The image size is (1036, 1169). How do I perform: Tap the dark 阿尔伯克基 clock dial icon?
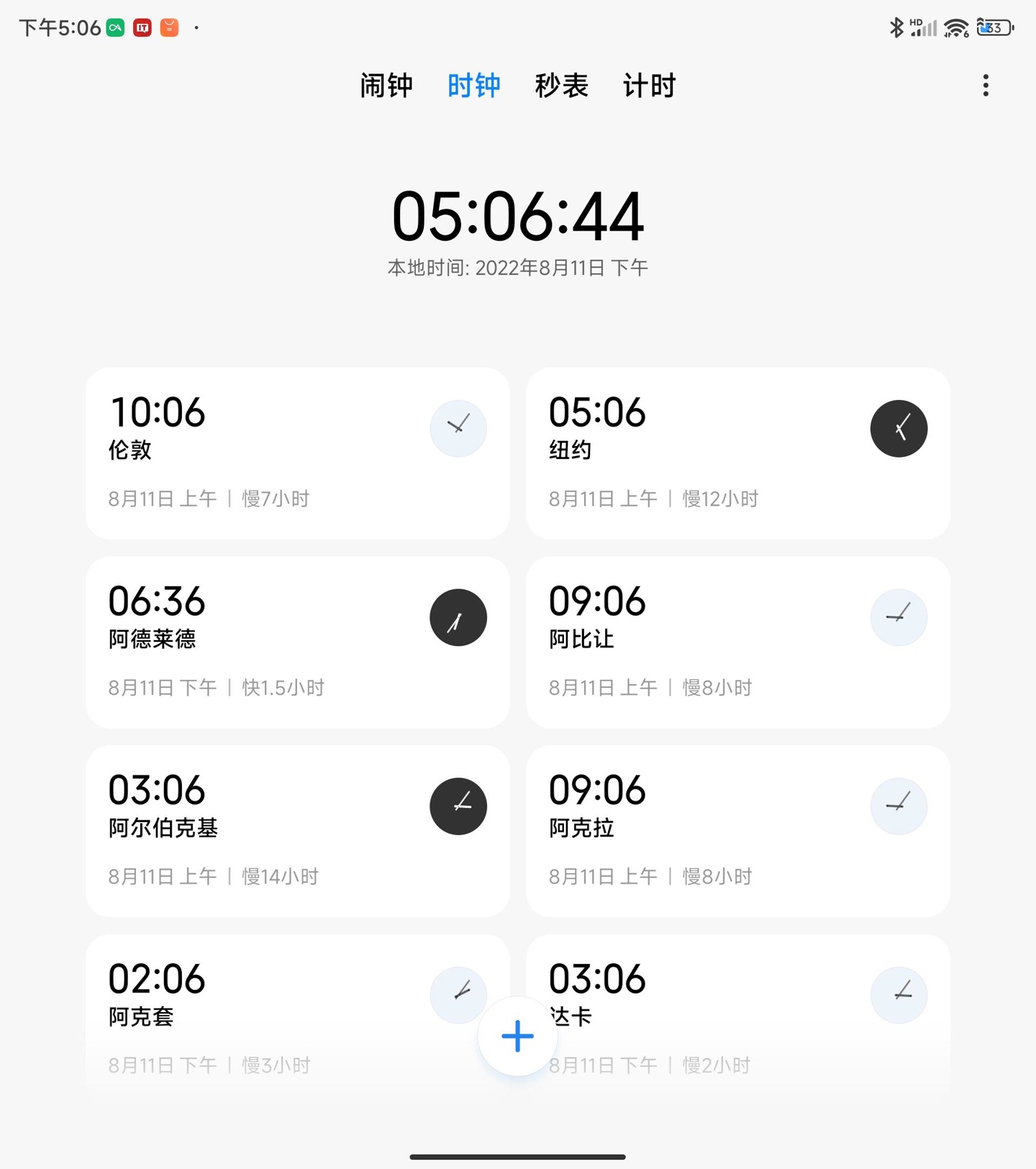pos(458,806)
